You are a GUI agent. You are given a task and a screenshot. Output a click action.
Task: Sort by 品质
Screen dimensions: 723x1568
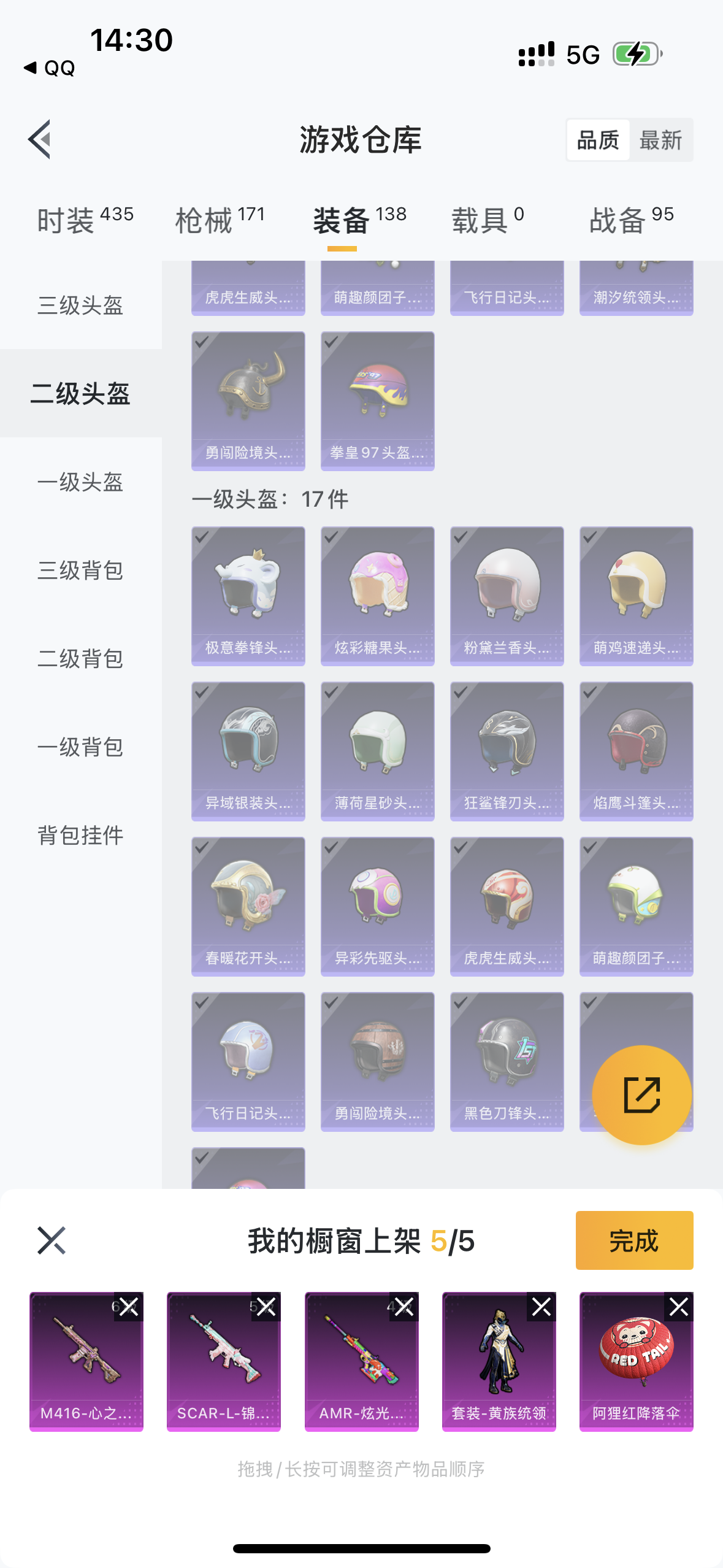(x=598, y=140)
